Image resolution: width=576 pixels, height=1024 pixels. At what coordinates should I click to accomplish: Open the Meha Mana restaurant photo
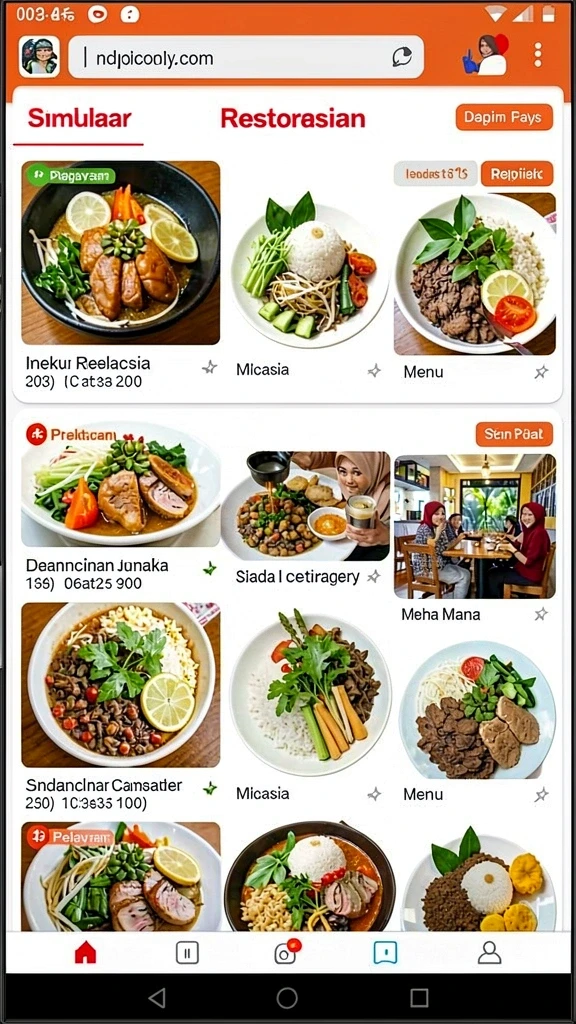click(475, 526)
